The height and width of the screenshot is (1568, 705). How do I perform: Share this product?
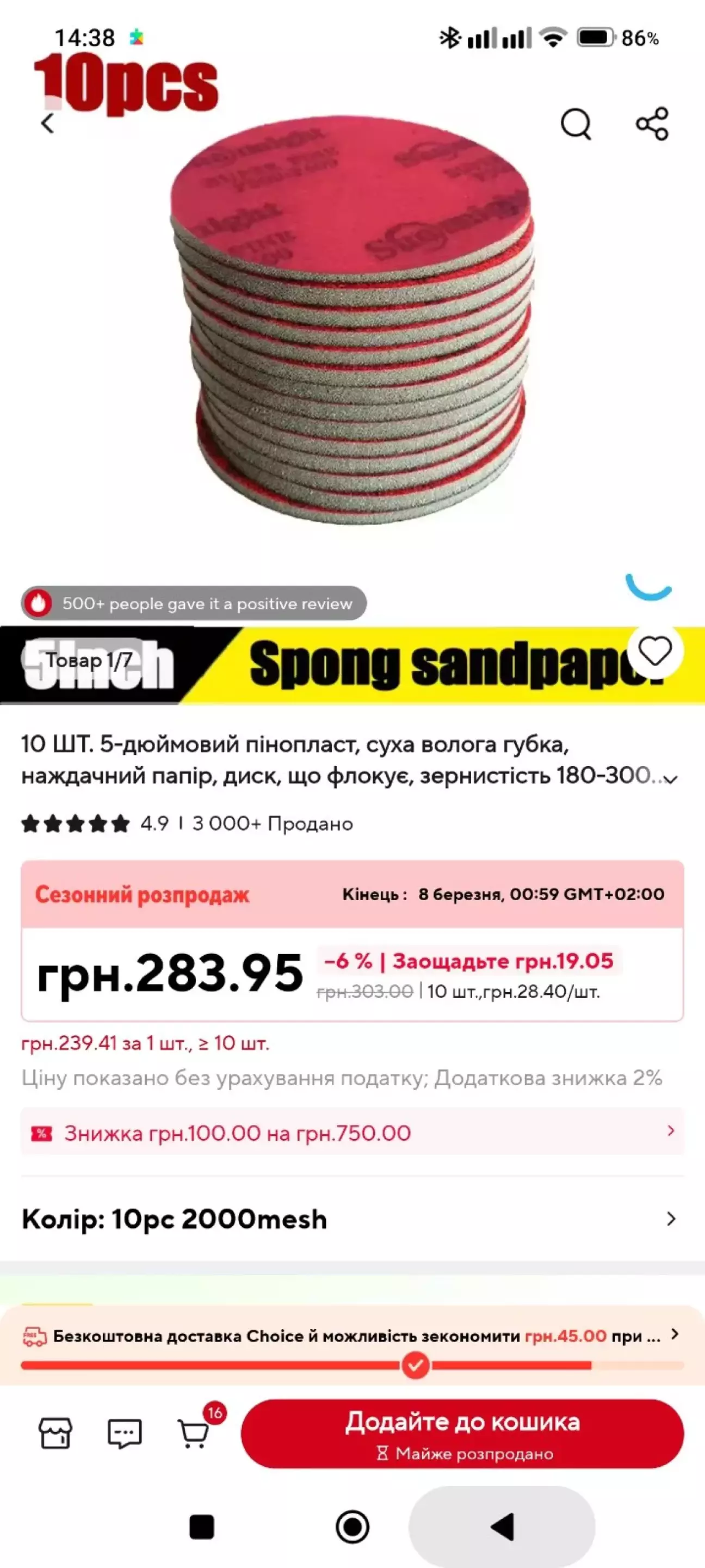tap(652, 124)
